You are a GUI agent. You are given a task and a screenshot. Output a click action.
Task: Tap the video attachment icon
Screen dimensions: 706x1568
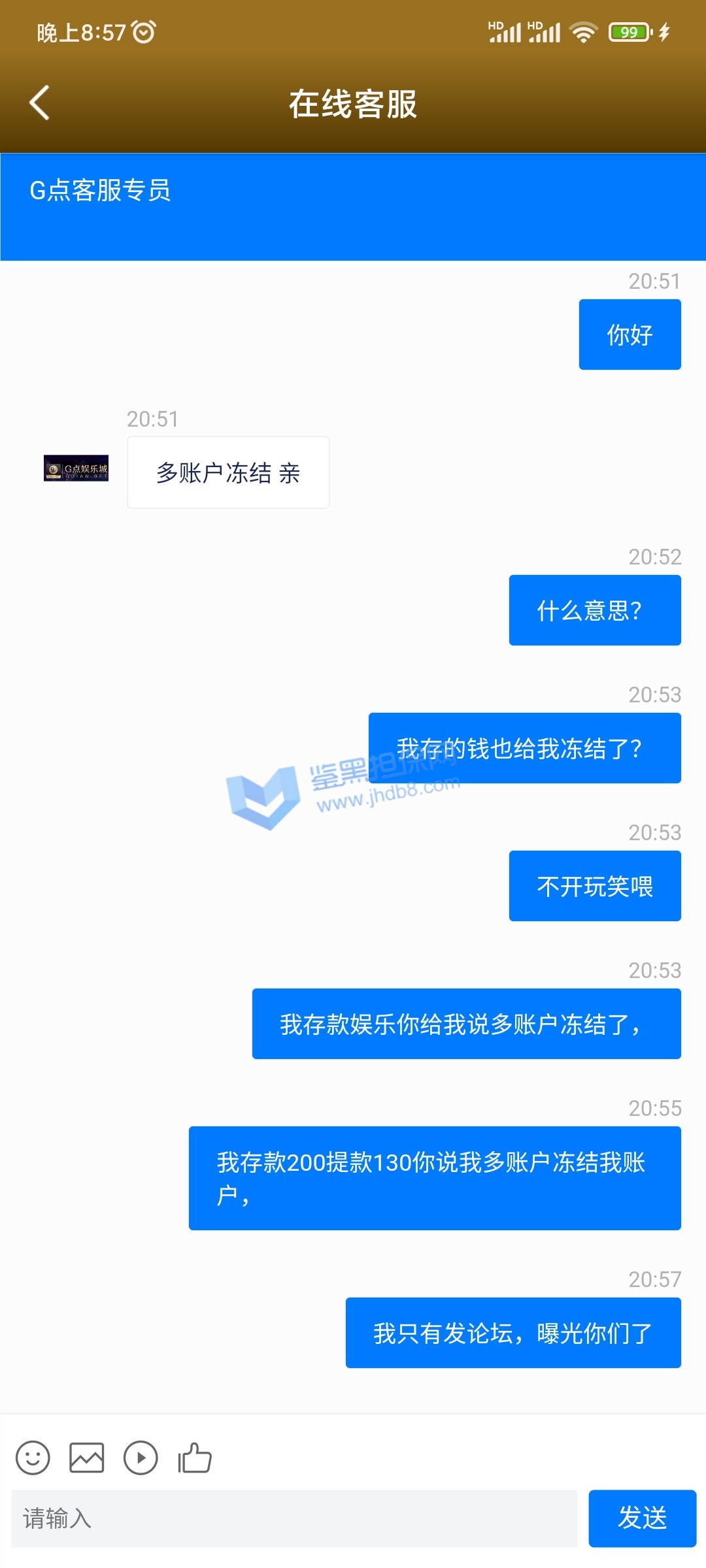point(141,1458)
